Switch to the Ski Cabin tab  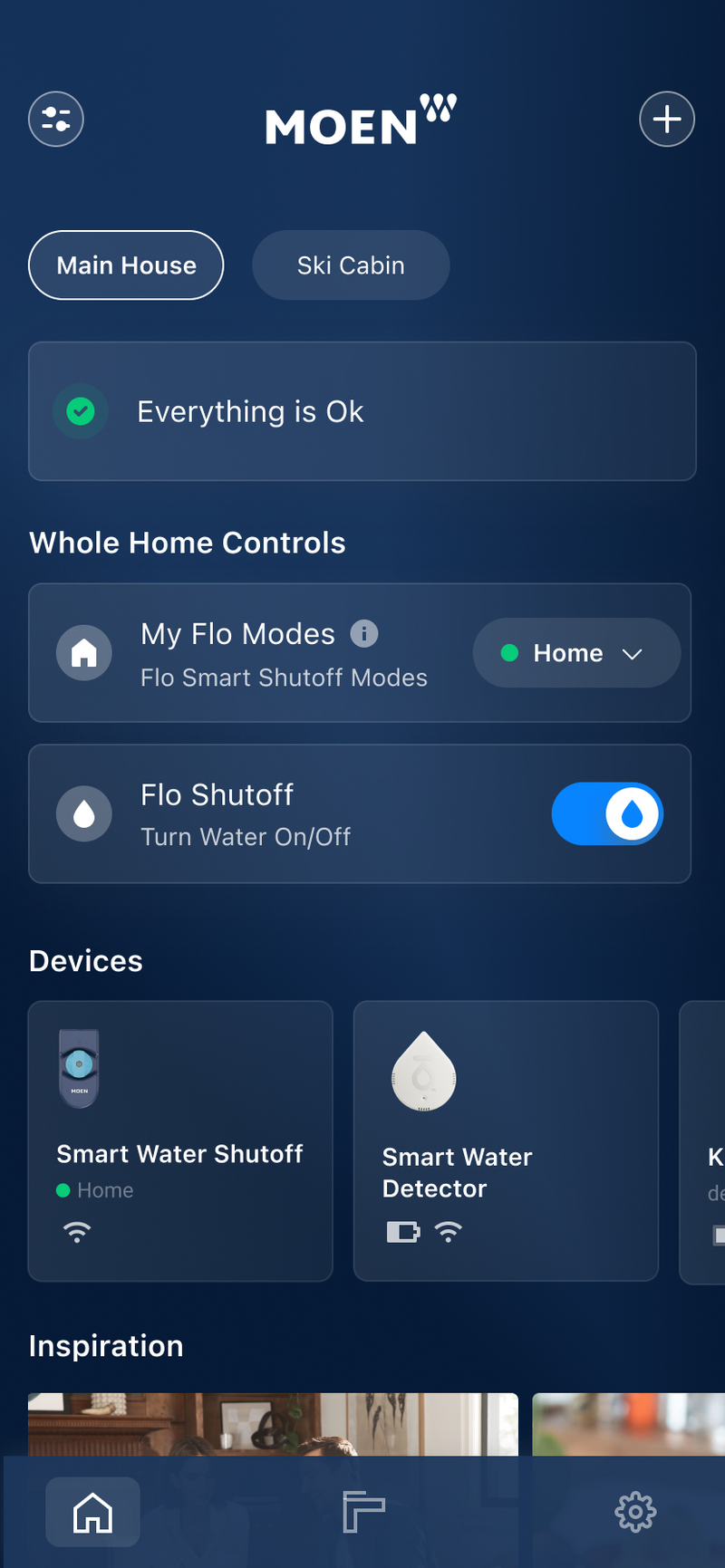[x=351, y=265]
